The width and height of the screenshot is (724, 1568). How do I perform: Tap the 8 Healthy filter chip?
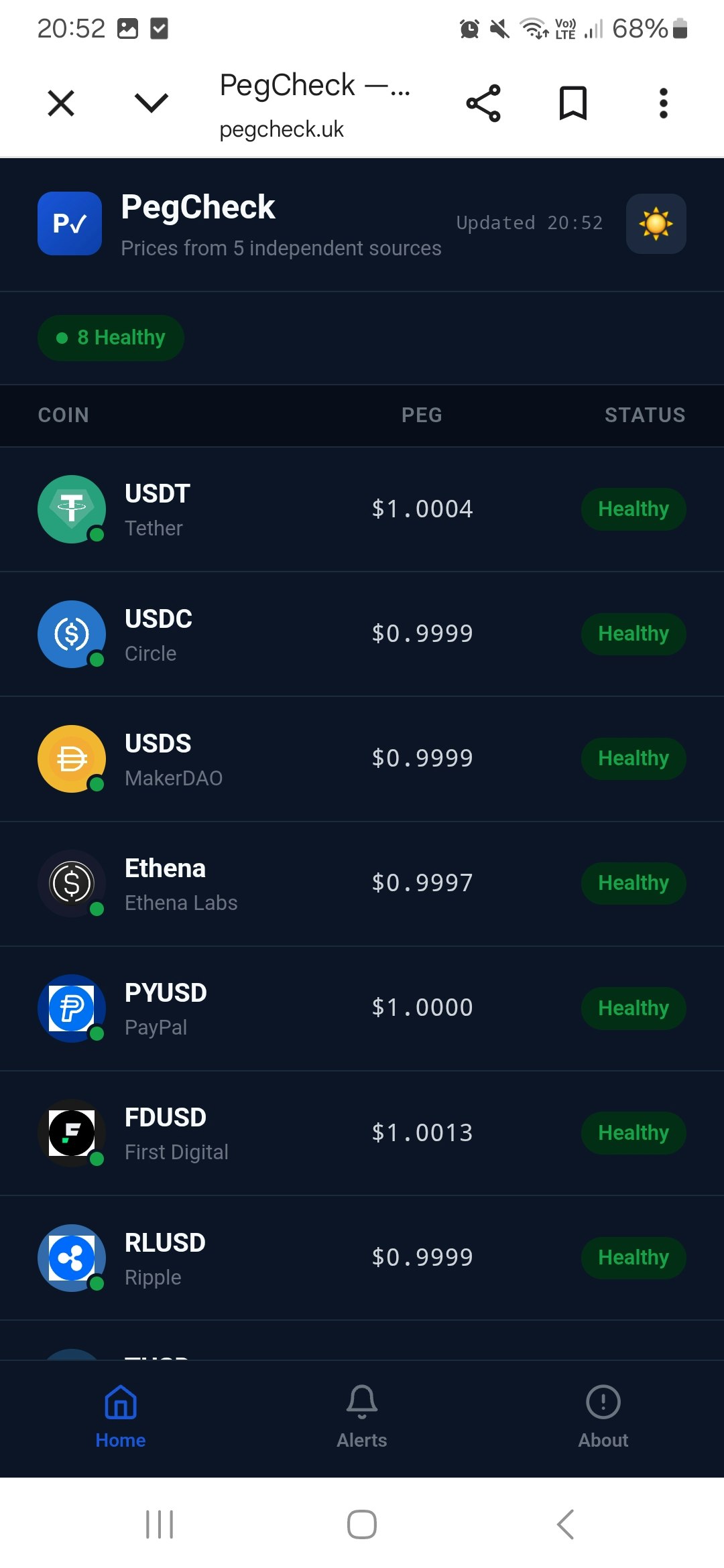111,338
